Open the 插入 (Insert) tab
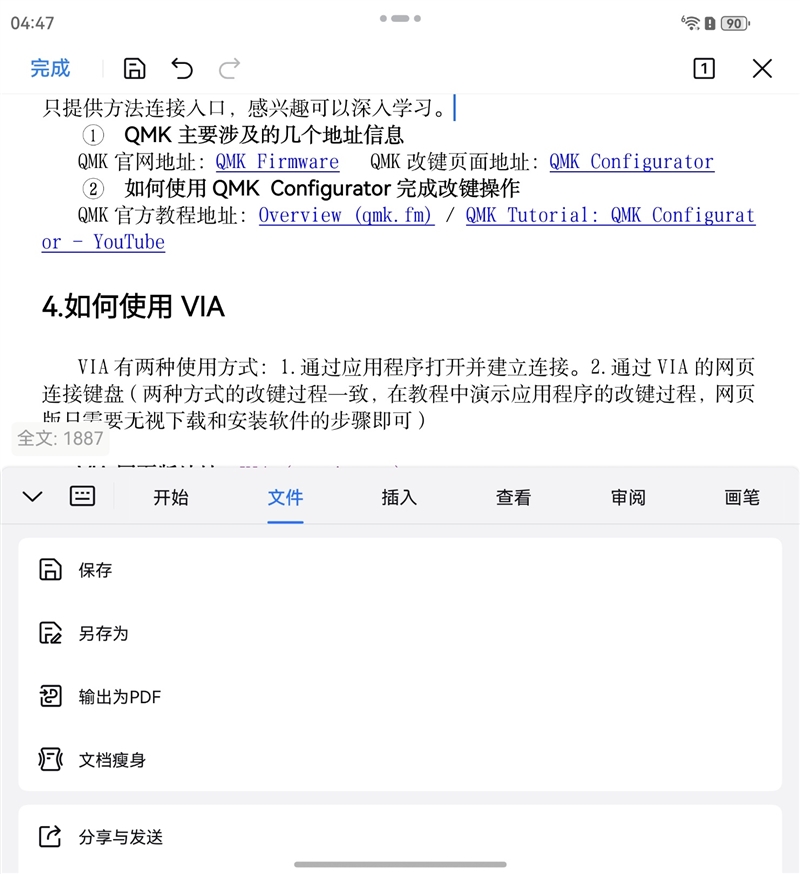The image size is (800, 874). pyautogui.click(x=399, y=496)
